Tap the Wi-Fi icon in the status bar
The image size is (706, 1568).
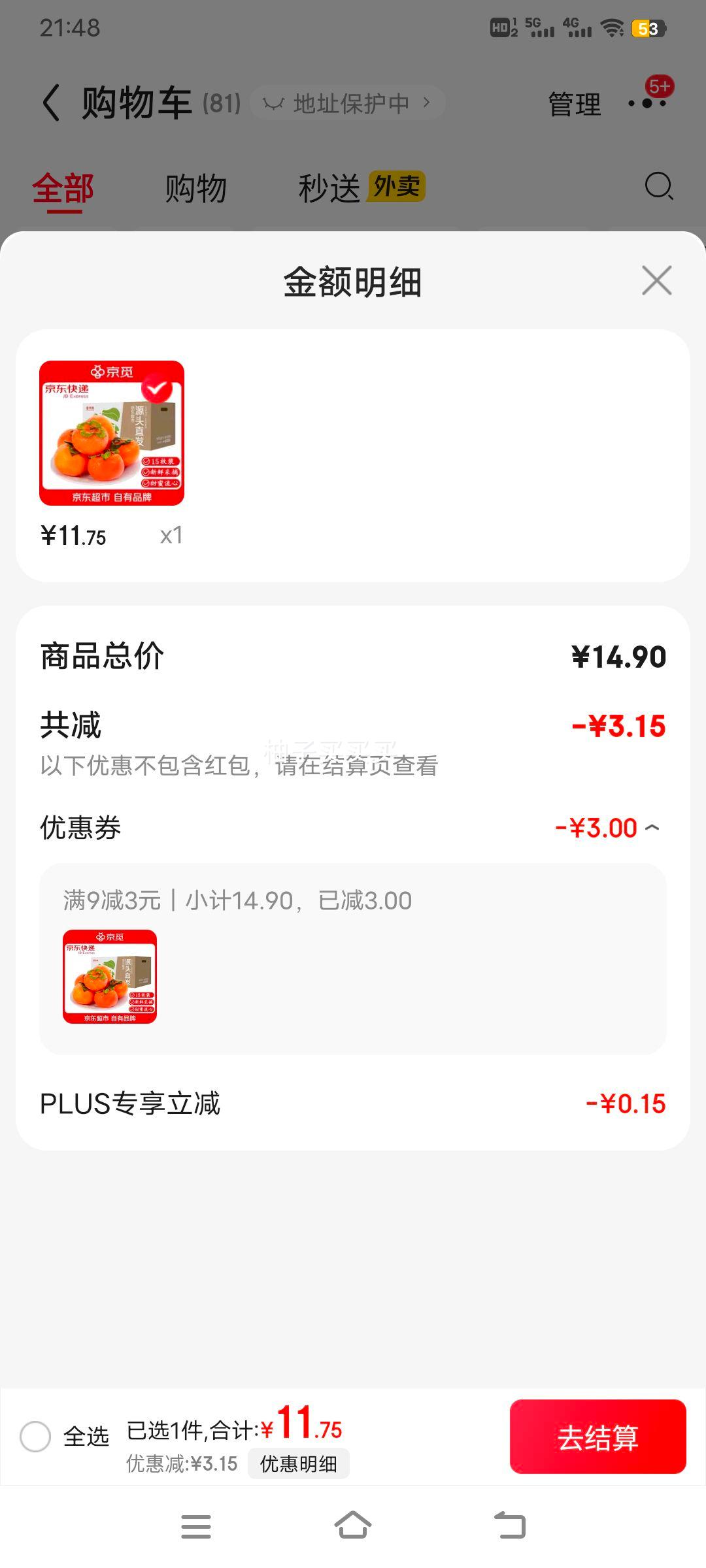pos(612,27)
